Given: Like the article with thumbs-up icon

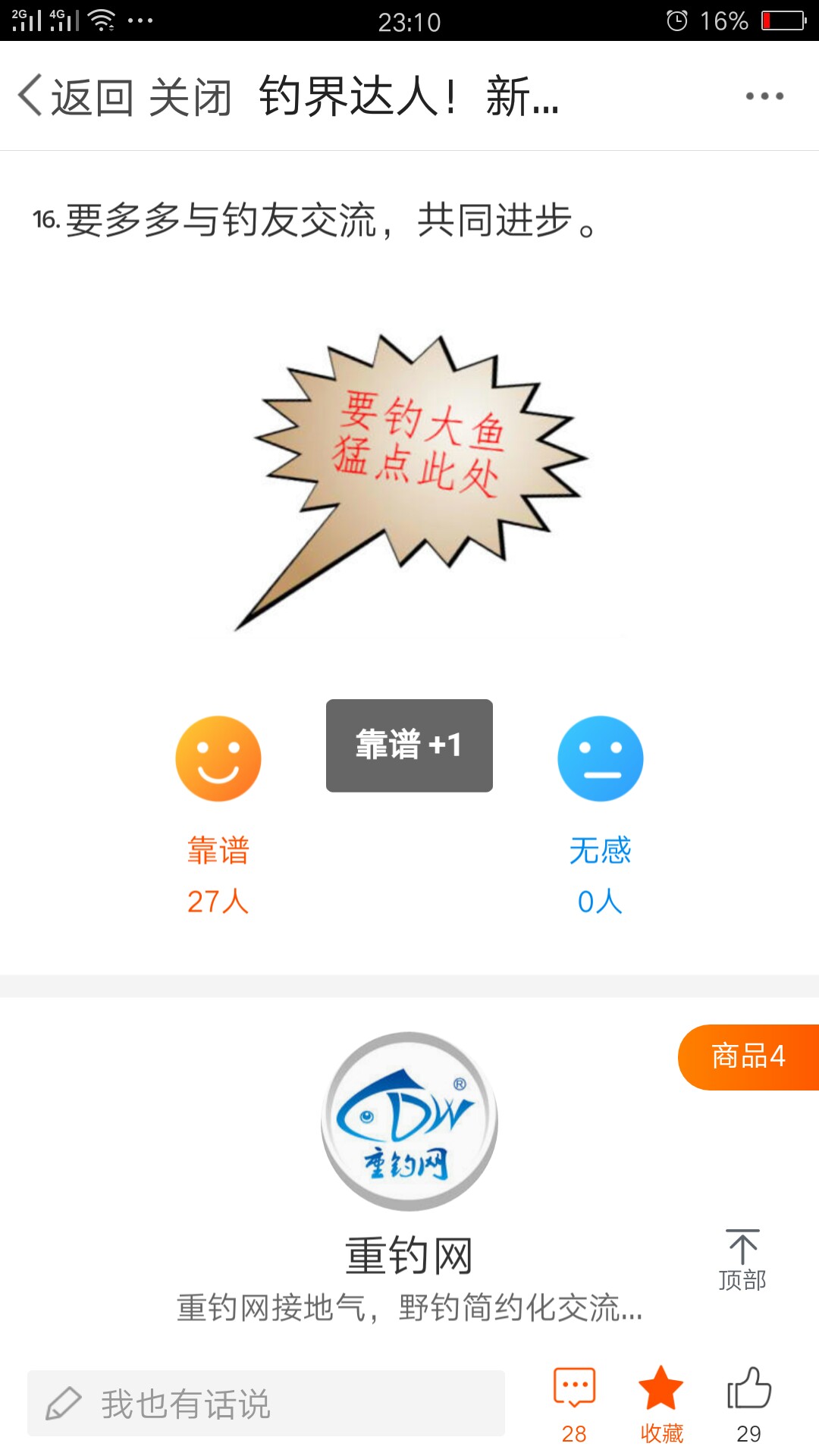Looking at the screenshot, I should pyautogui.click(x=748, y=1404).
